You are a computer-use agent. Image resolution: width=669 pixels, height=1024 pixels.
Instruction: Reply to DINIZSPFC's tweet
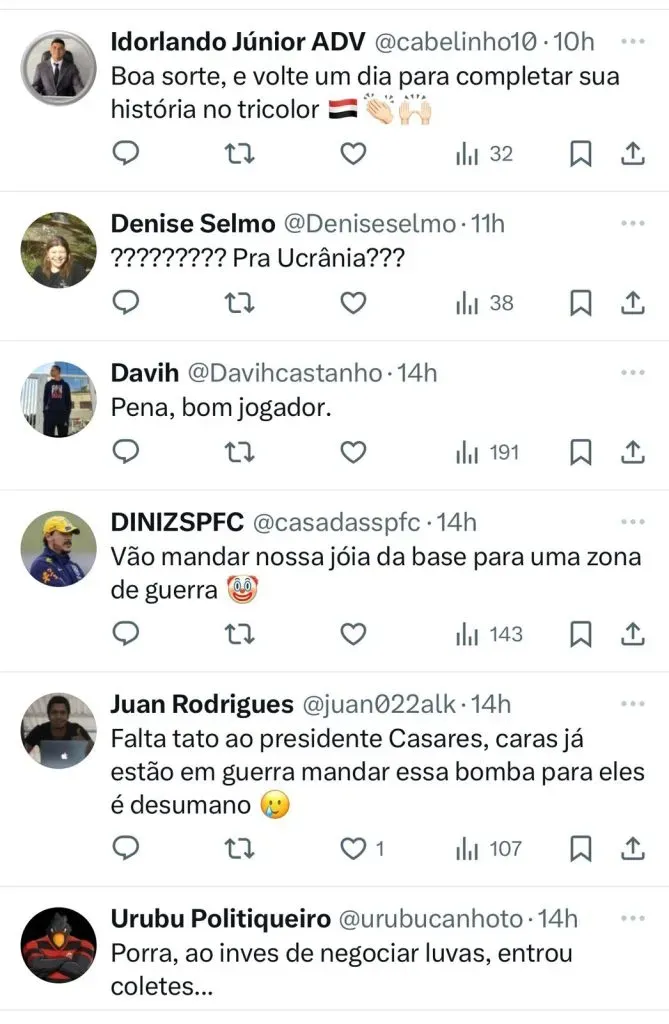(x=125, y=633)
